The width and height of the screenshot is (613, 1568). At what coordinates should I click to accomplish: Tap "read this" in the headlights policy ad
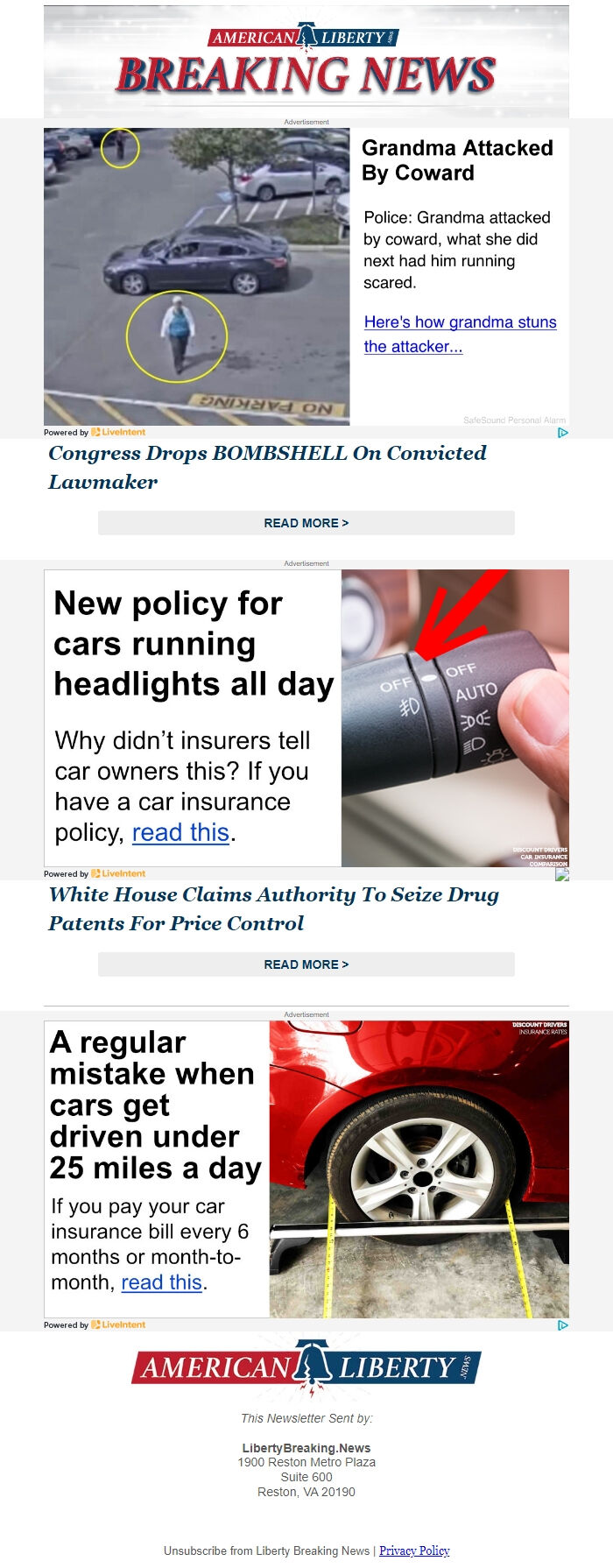[x=180, y=832]
